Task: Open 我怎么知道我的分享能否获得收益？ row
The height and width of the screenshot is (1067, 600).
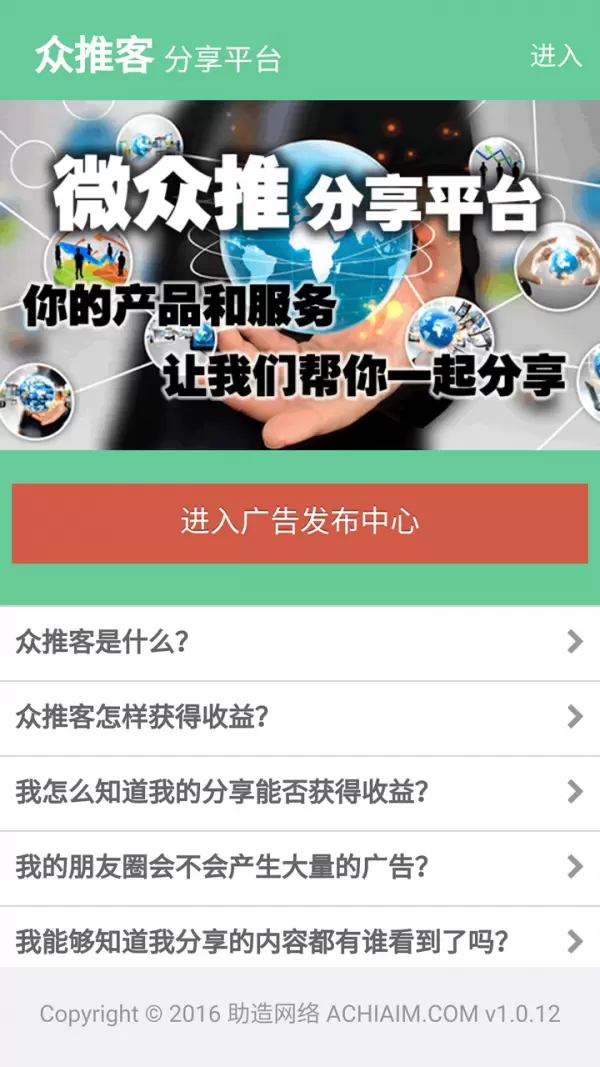Action: coord(300,792)
